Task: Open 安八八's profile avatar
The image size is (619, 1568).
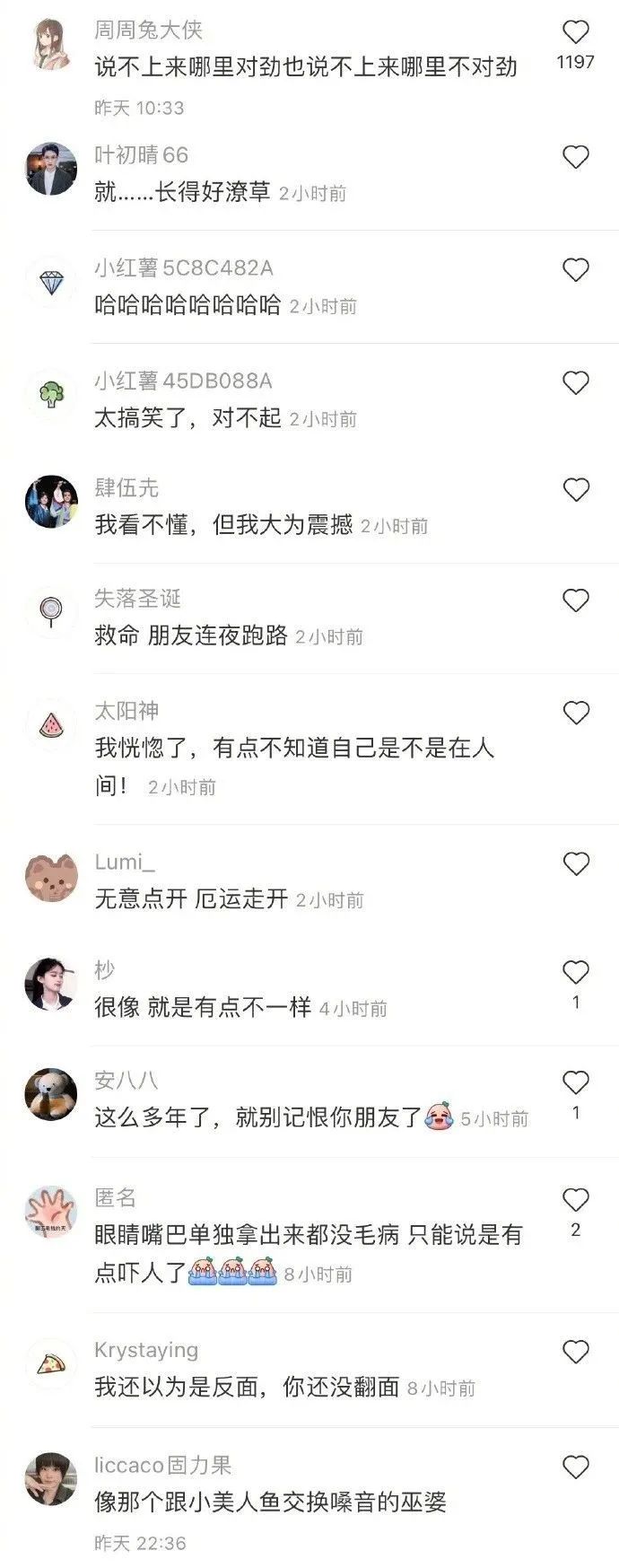Action: pyautogui.click(x=51, y=1094)
